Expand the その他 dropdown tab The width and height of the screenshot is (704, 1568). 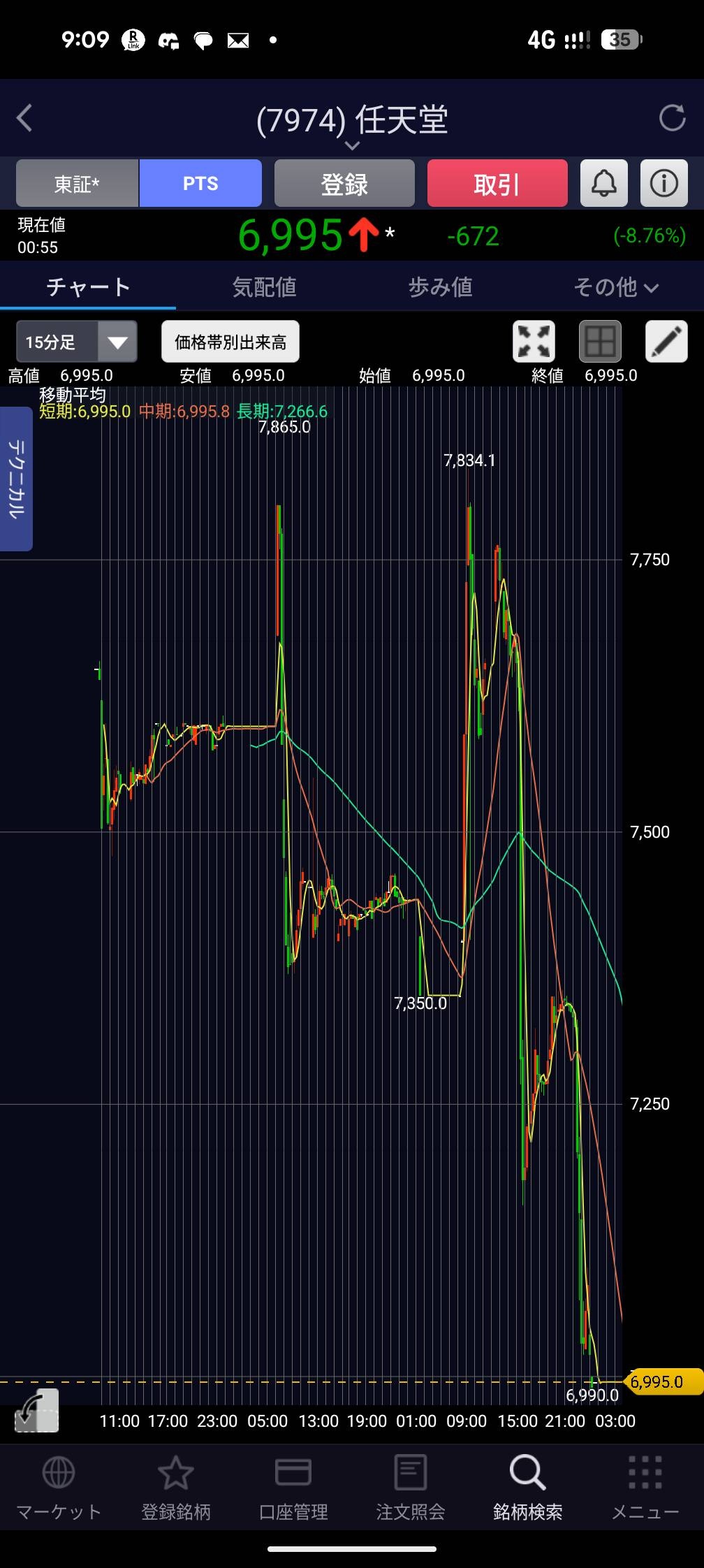[616, 287]
